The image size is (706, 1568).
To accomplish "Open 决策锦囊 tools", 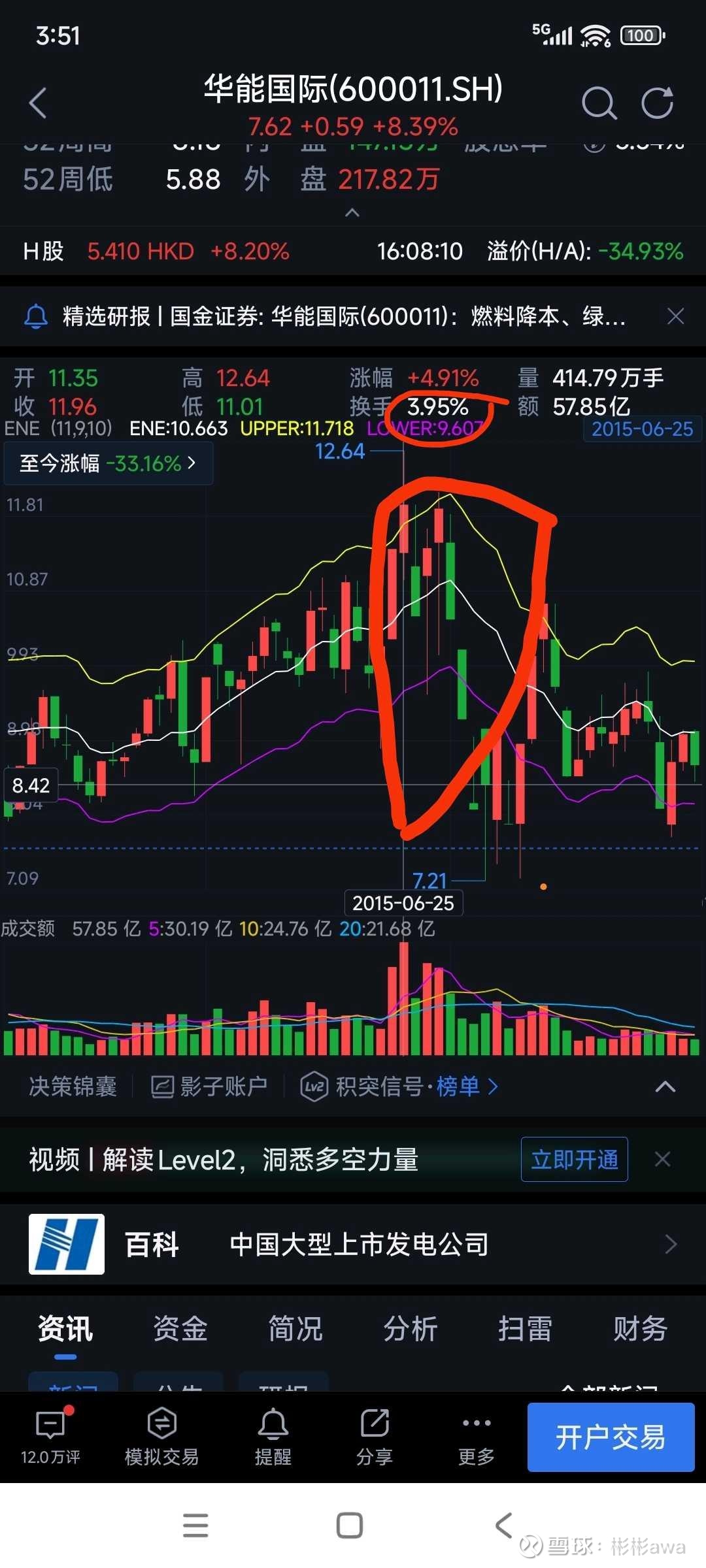I will (x=73, y=1086).
